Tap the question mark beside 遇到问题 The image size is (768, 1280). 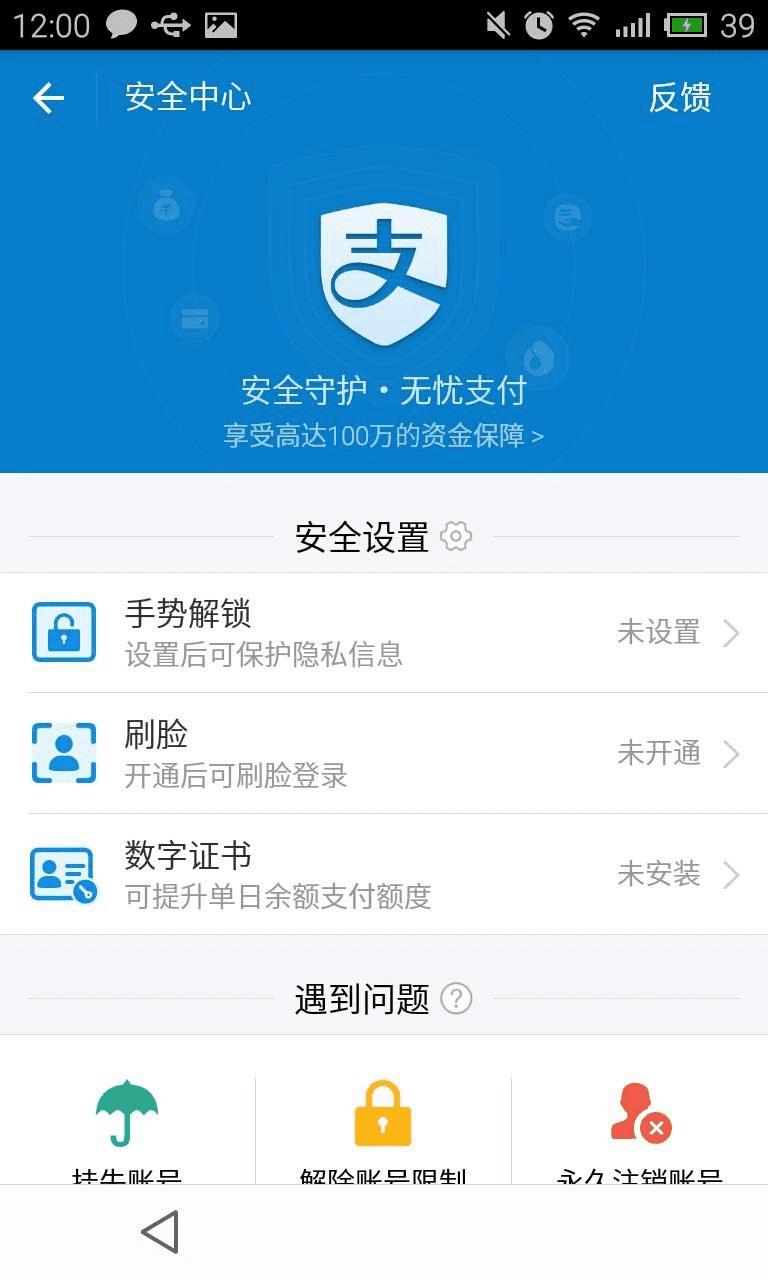click(456, 998)
